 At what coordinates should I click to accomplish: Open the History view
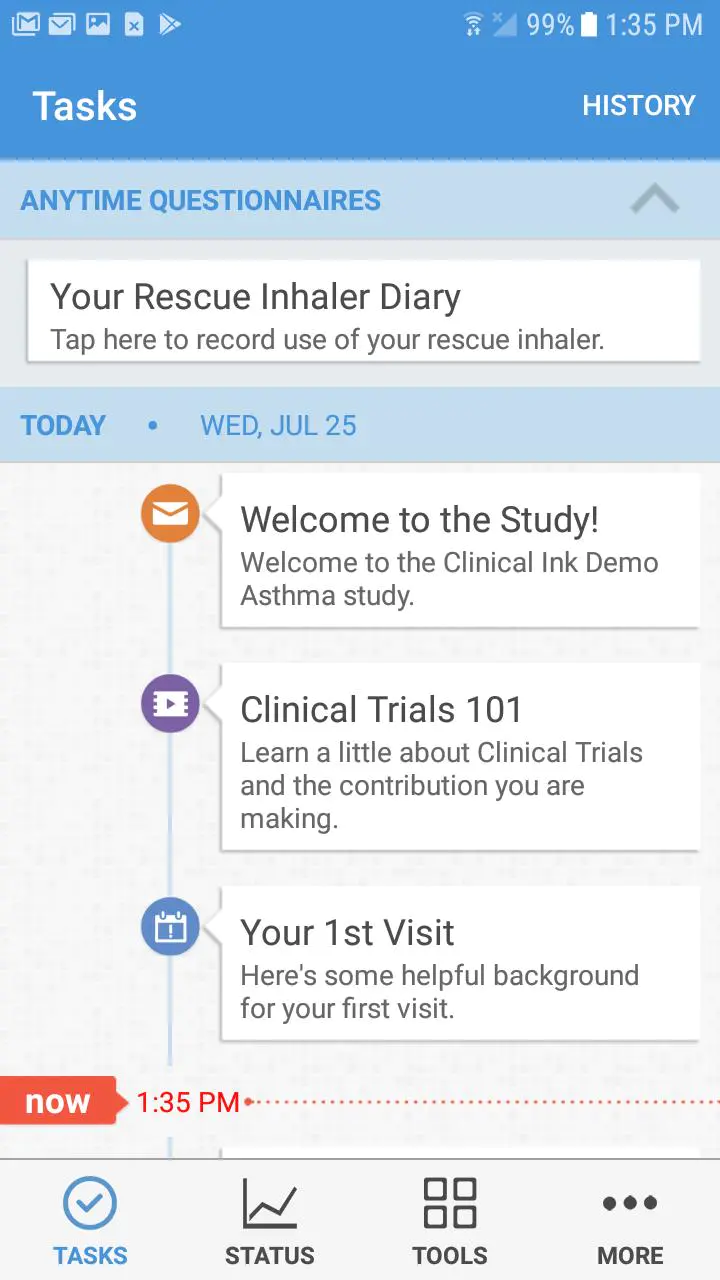tap(638, 106)
